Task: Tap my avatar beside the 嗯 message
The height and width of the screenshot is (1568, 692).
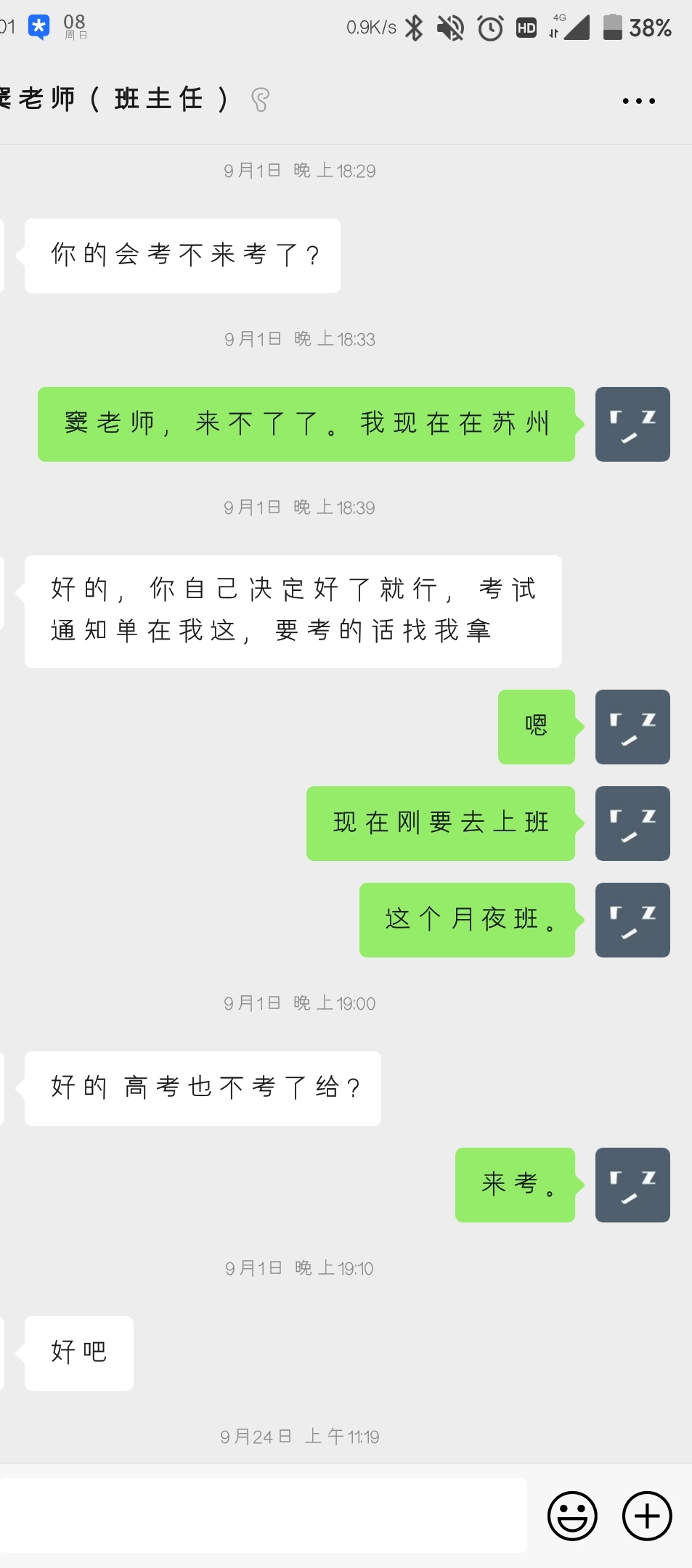Action: click(x=632, y=727)
